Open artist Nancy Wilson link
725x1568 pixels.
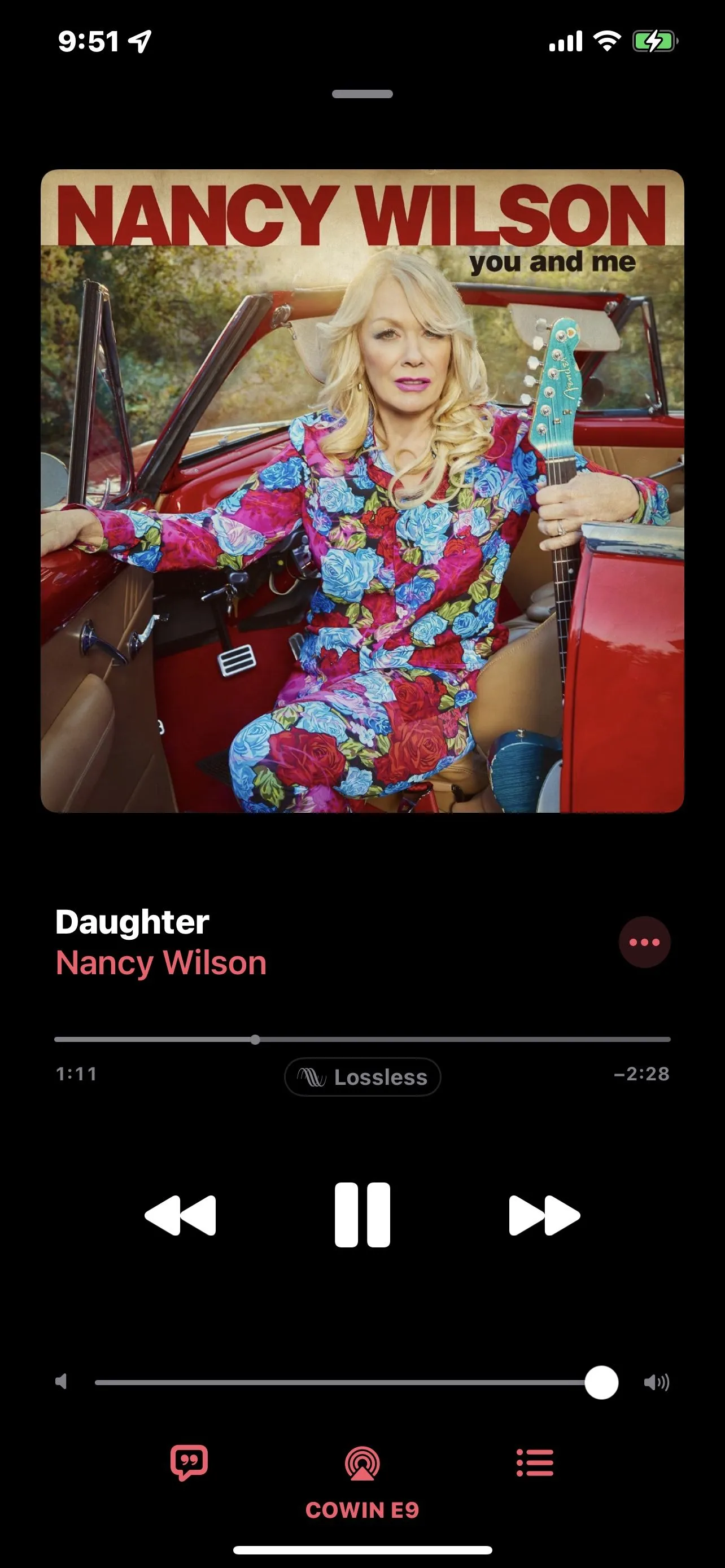161,963
